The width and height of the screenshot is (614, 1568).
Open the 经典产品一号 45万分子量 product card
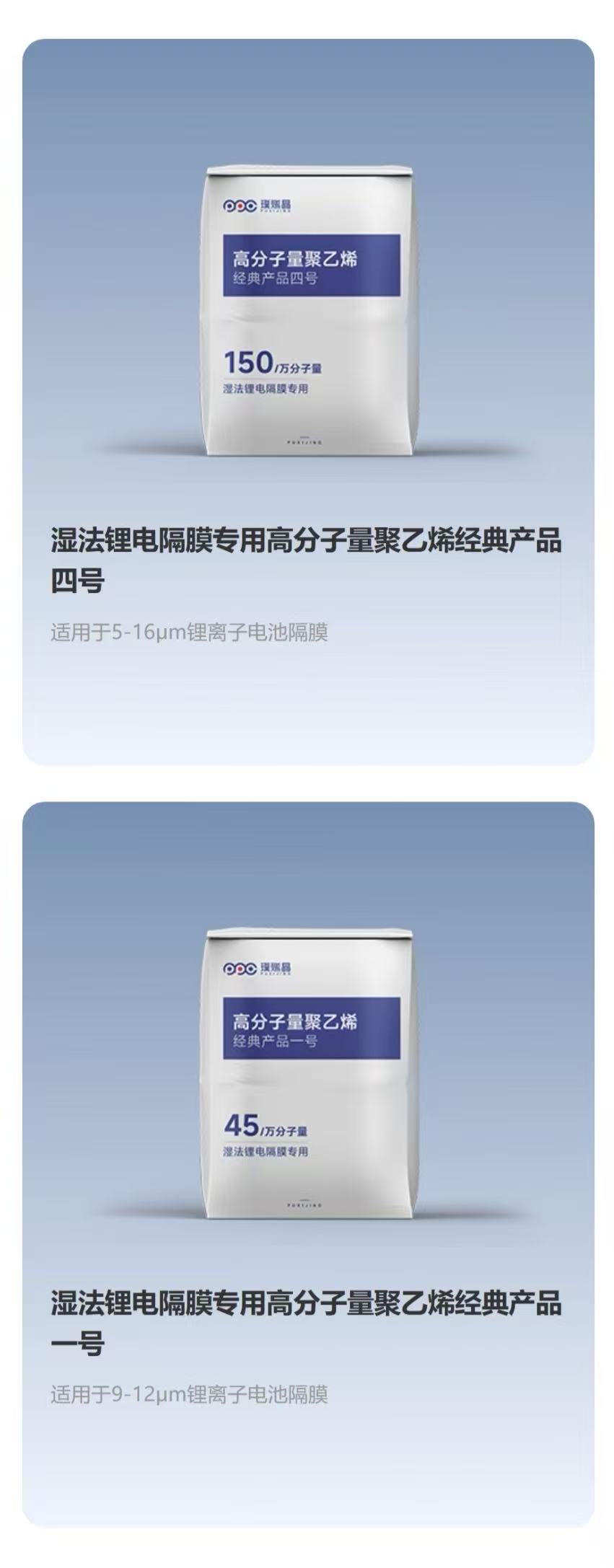click(x=307, y=1164)
